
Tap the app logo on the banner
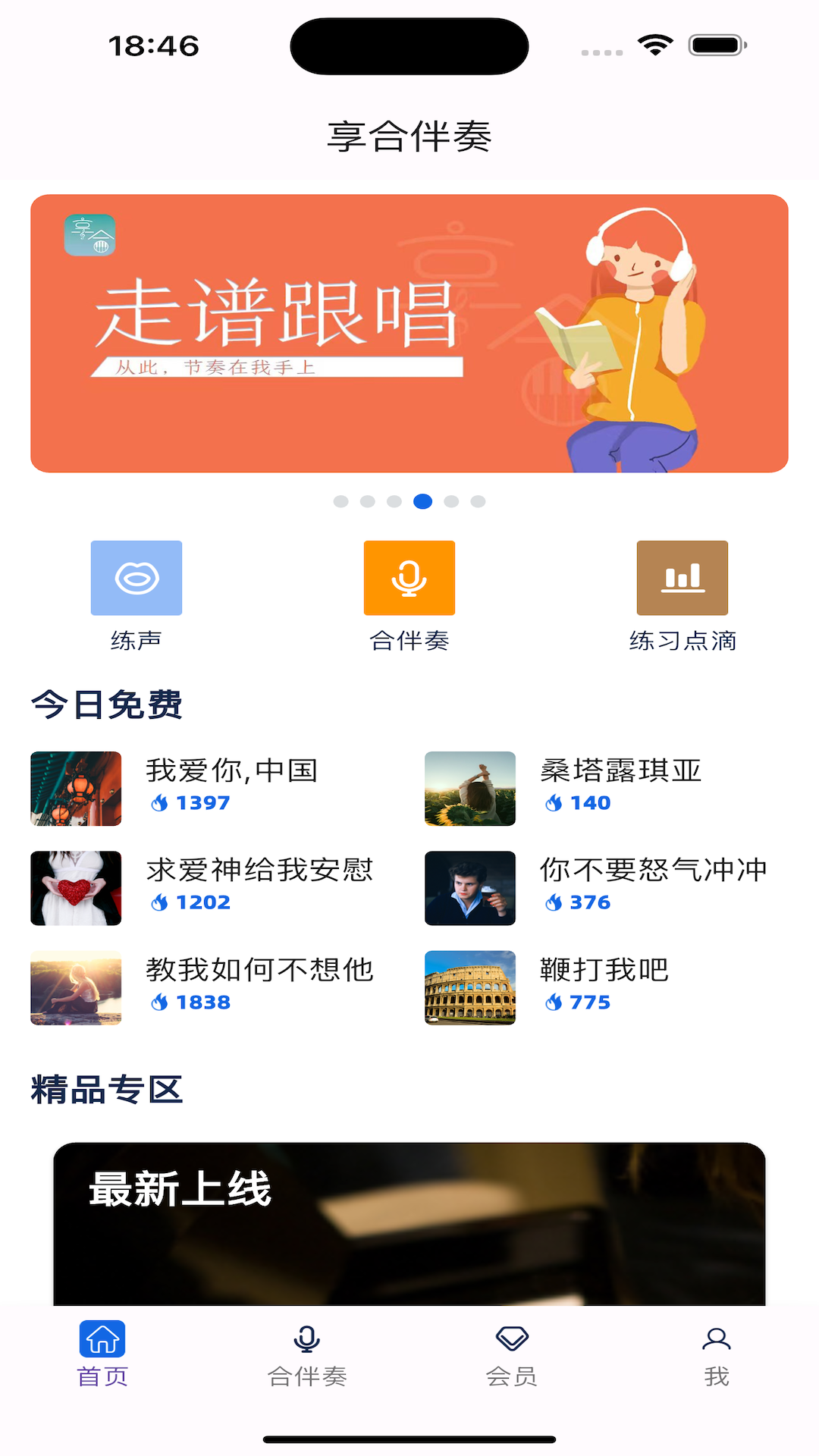[x=89, y=235]
